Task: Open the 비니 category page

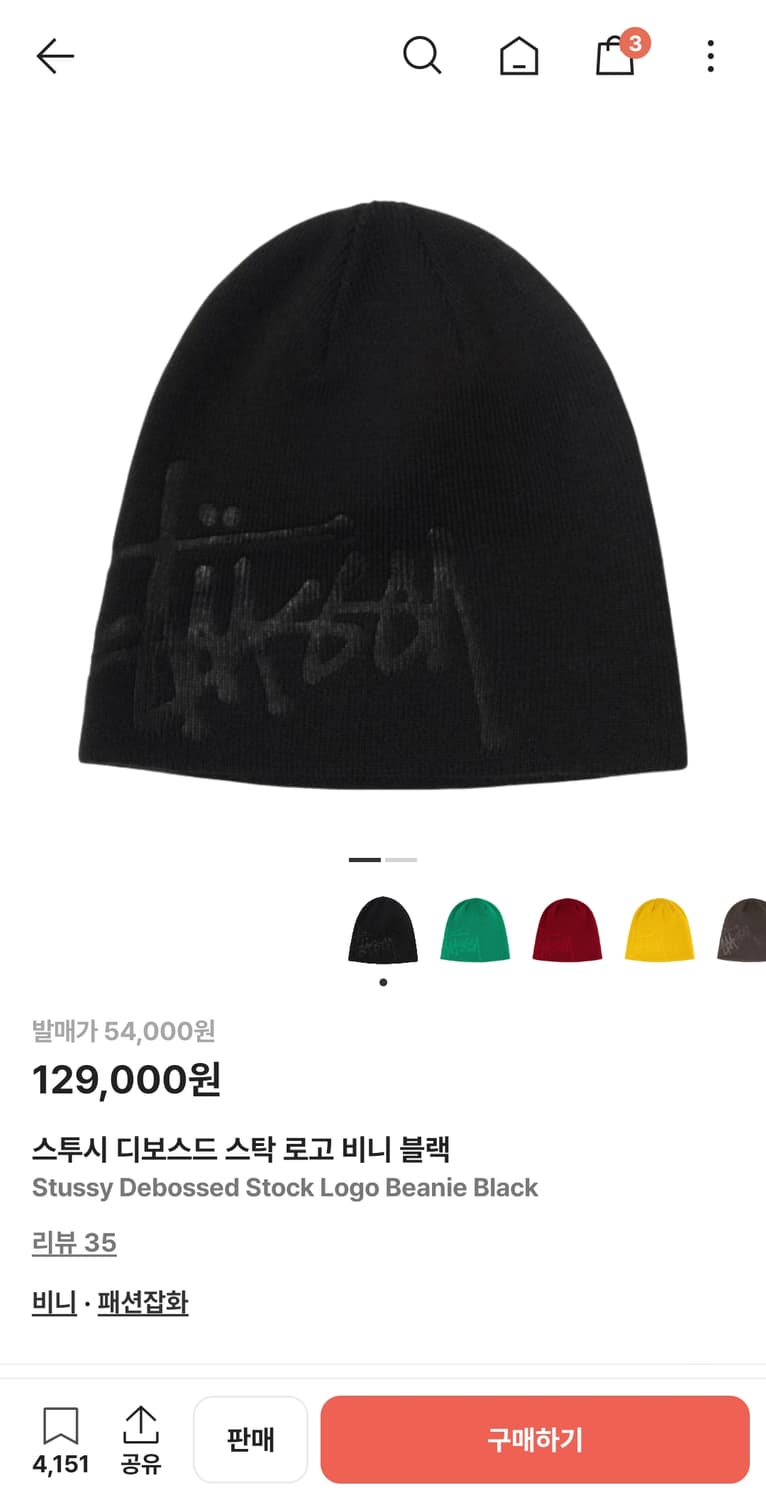Action: (x=53, y=1303)
